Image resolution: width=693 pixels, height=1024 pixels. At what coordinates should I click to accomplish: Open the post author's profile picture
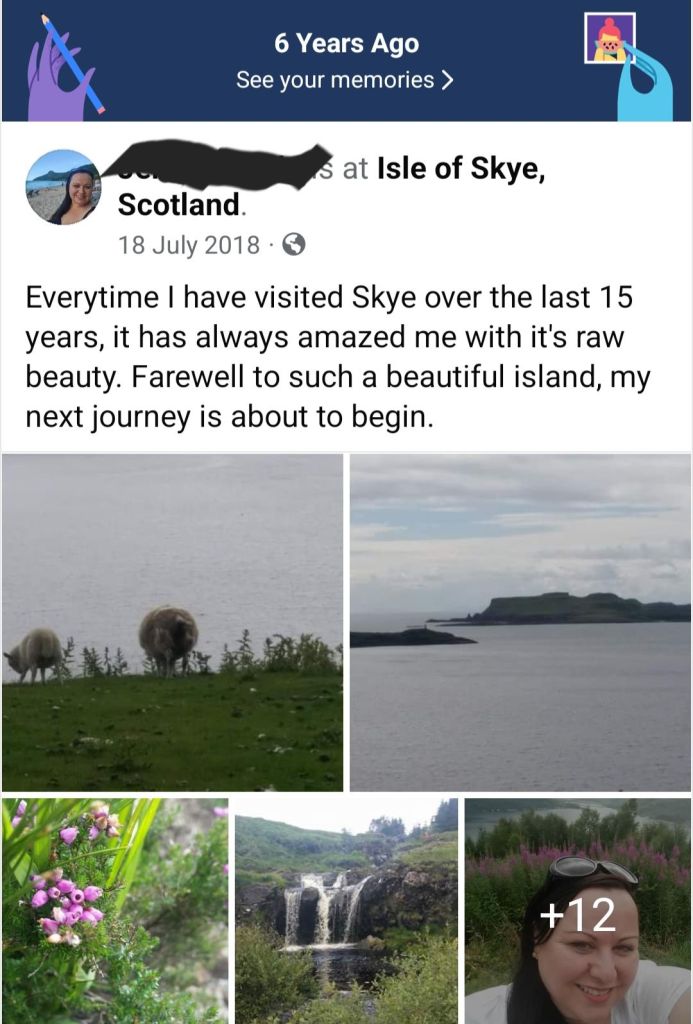(x=63, y=187)
